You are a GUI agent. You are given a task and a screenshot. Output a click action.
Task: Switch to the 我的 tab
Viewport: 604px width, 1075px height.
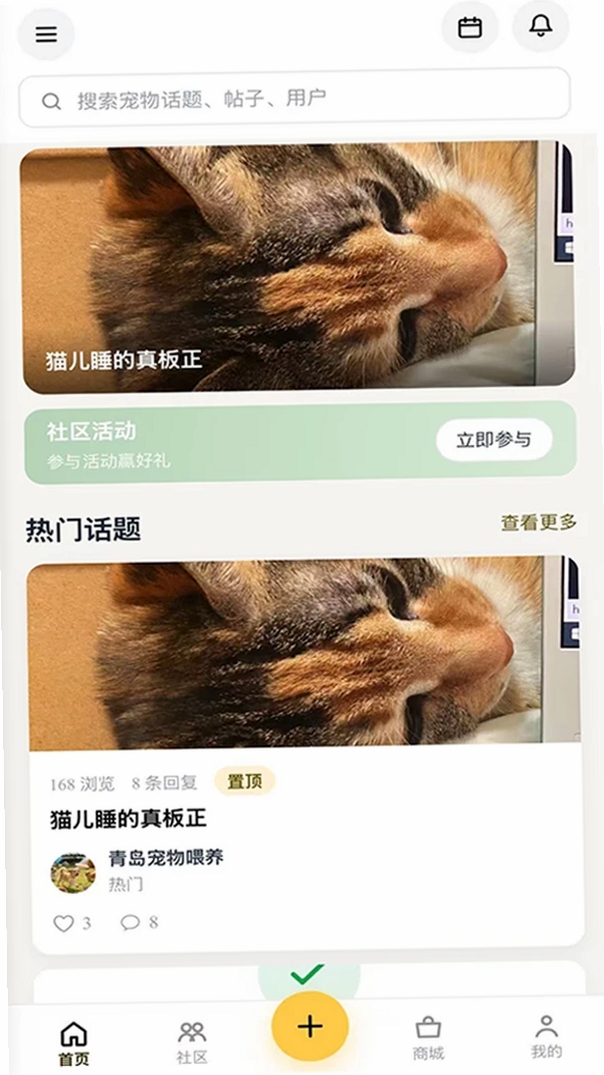tap(546, 1037)
